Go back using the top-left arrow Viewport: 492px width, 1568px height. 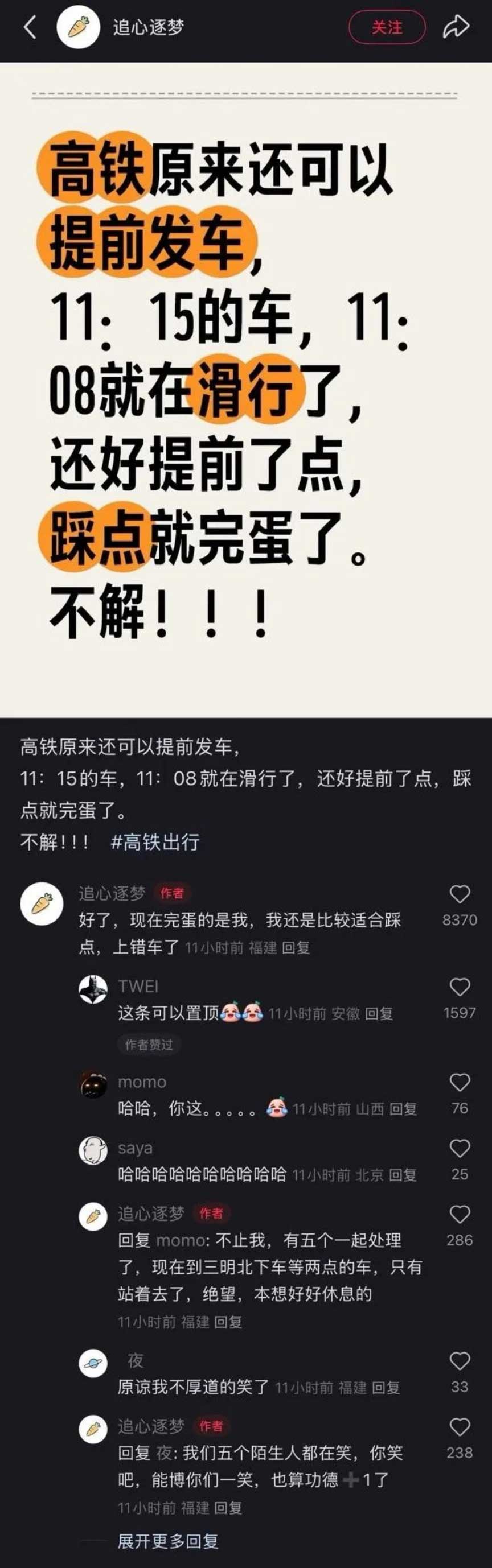(30, 27)
